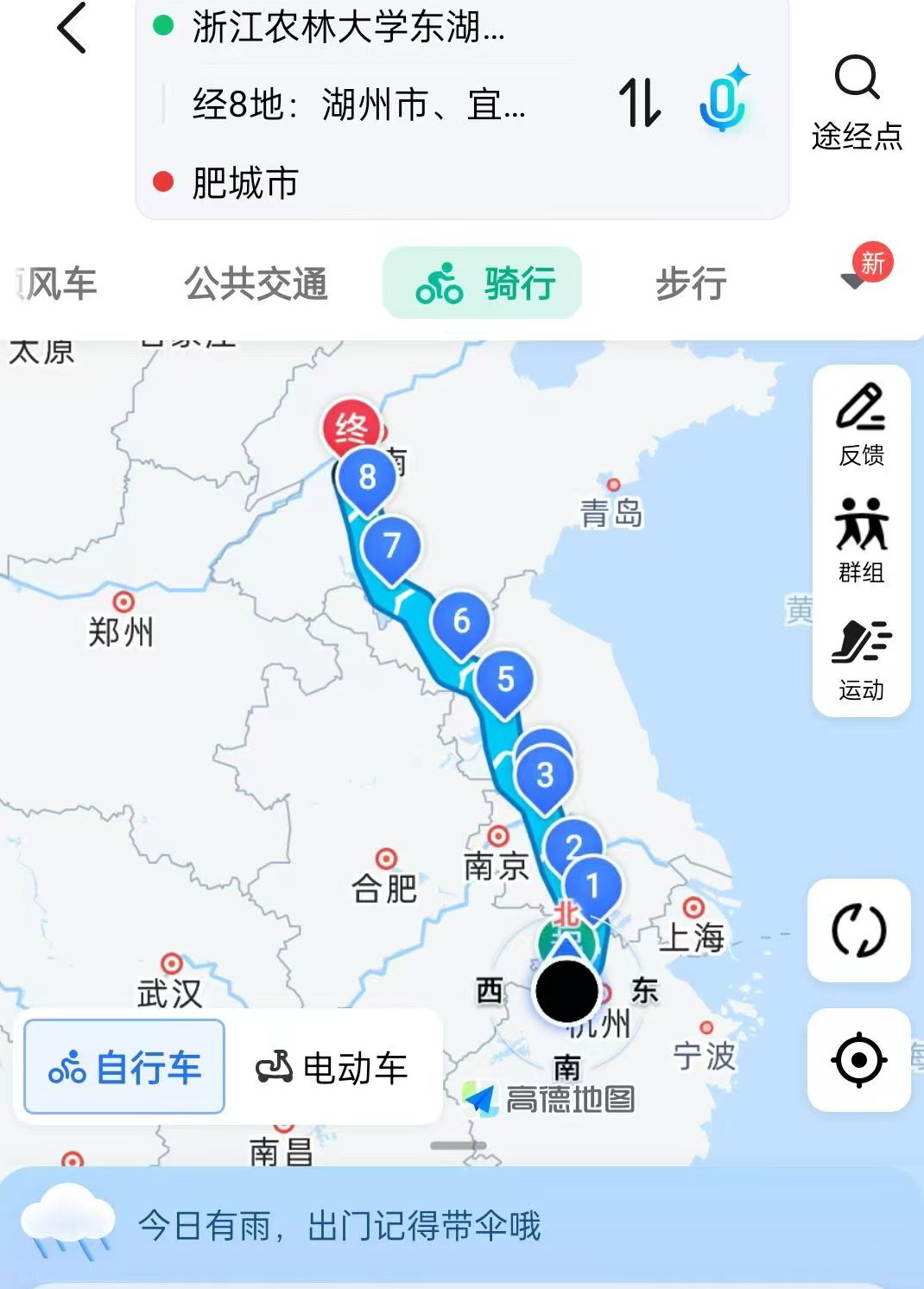Edit the 经8地 waypoints row
Image resolution: width=924 pixels, height=1289 pixels.
click(358, 105)
